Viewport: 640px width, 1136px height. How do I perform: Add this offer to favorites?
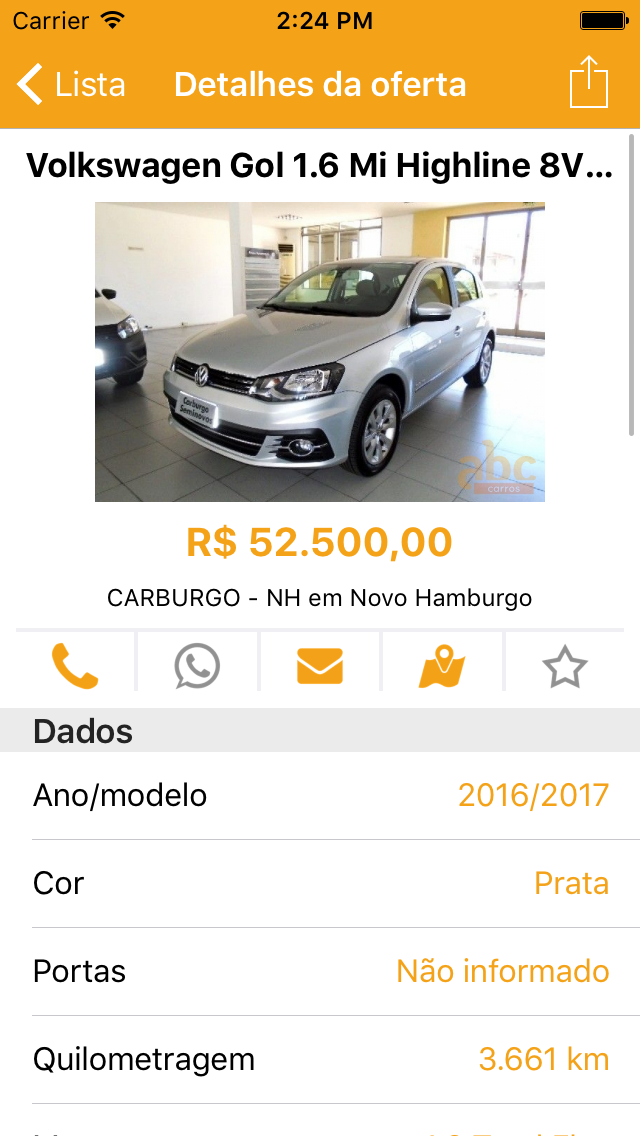[565, 667]
